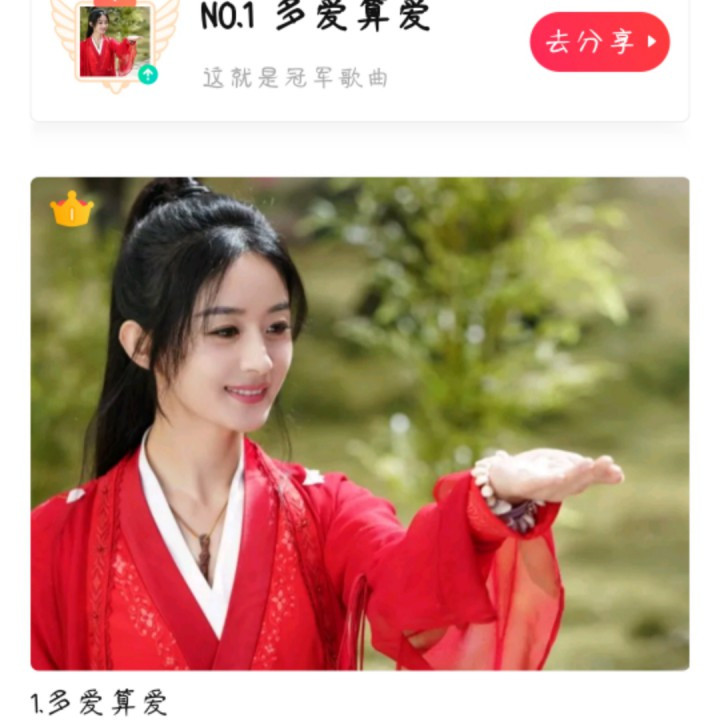Open the large 多爱算爱 cover image

coord(360,423)
